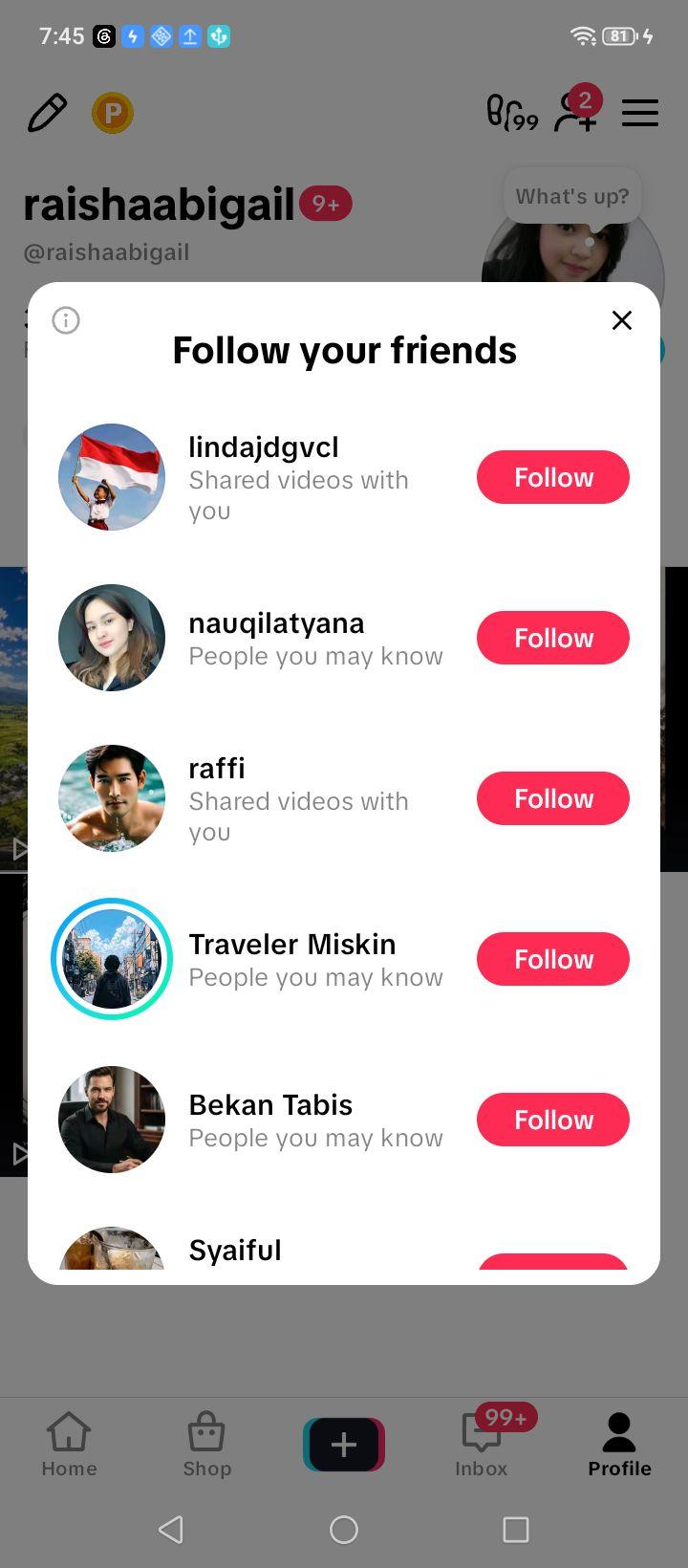Open raffi's profile picture
This screenshot has width=688, height=1568.
click(112, 798)
